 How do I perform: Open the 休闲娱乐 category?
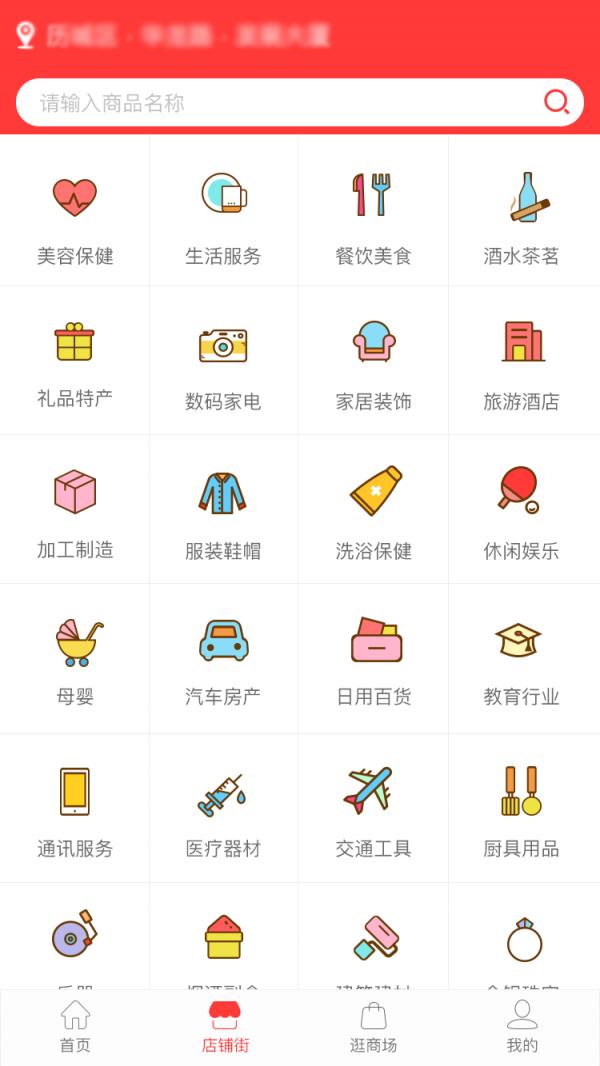[524, 509]
